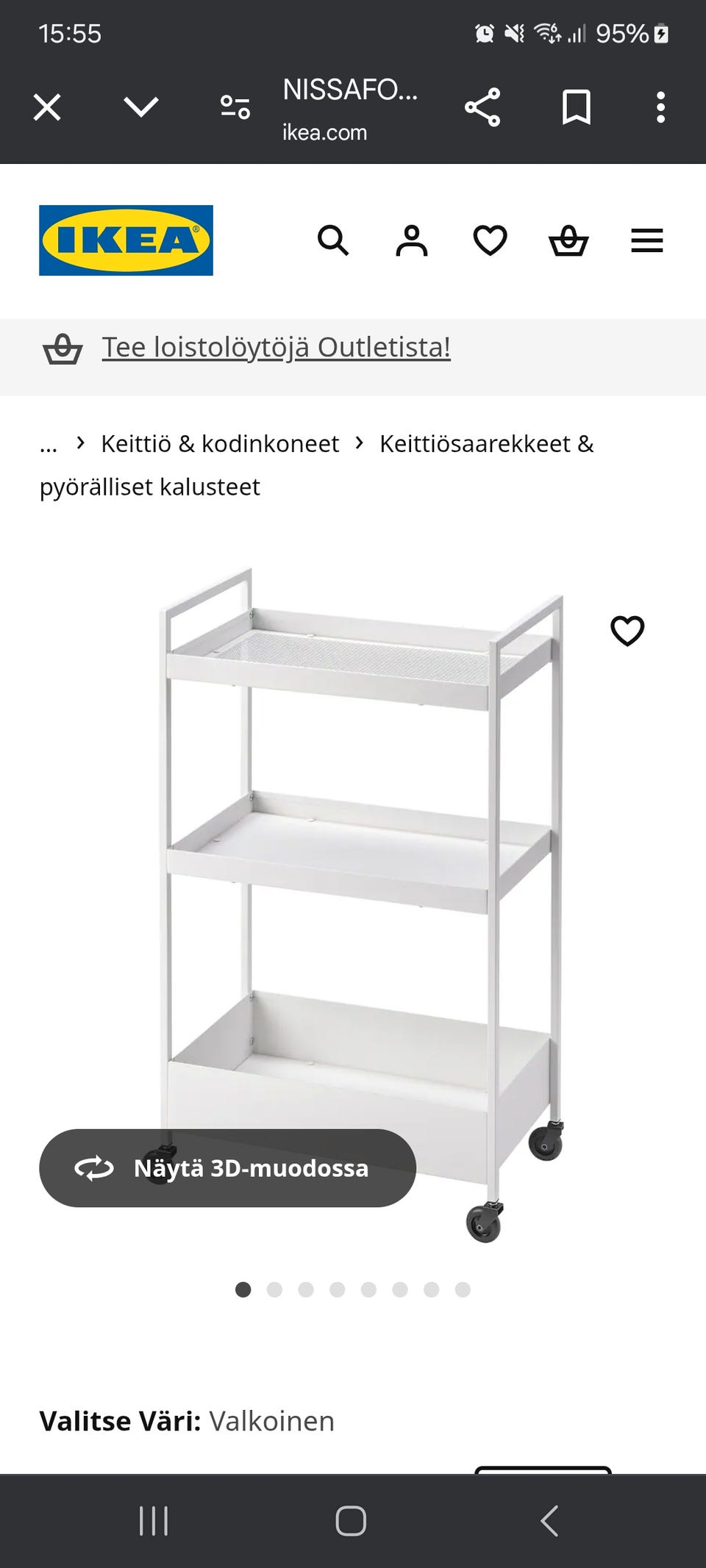Open the IKEA hamburger menu
The image size is (706, 1568).
point(646,240)
